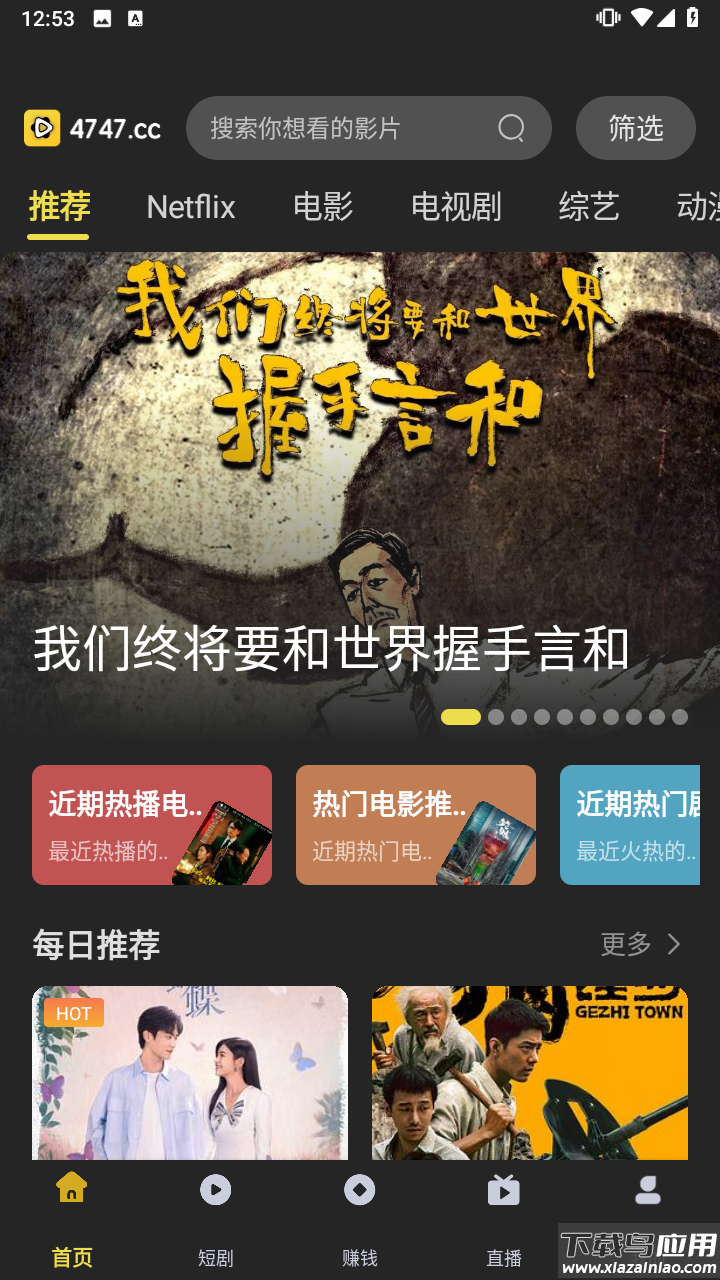Switch to the Netflix tab
The image size is (720, 1280).
coord(190,207)
